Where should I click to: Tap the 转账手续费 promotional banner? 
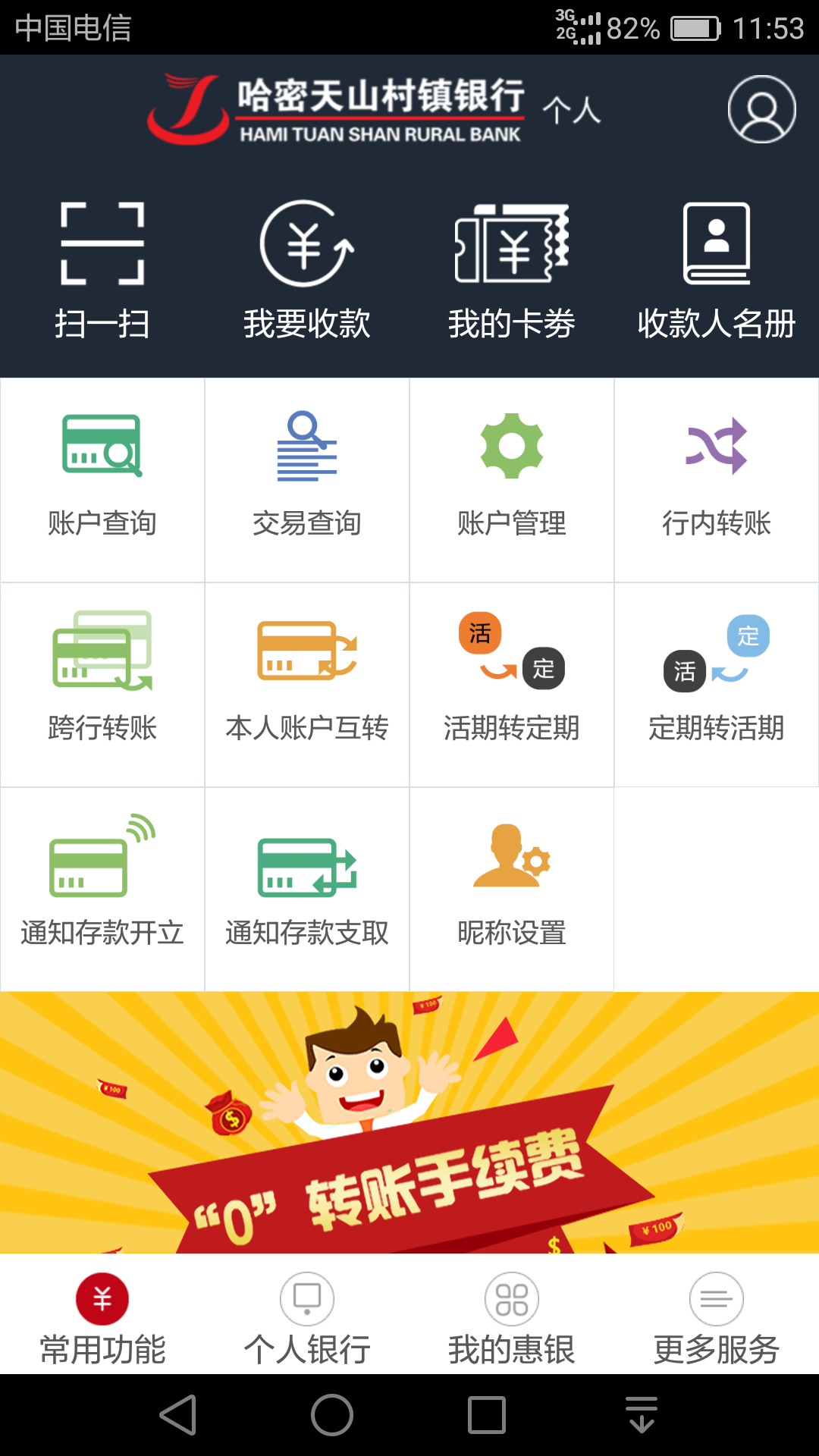pos(409,1122)
